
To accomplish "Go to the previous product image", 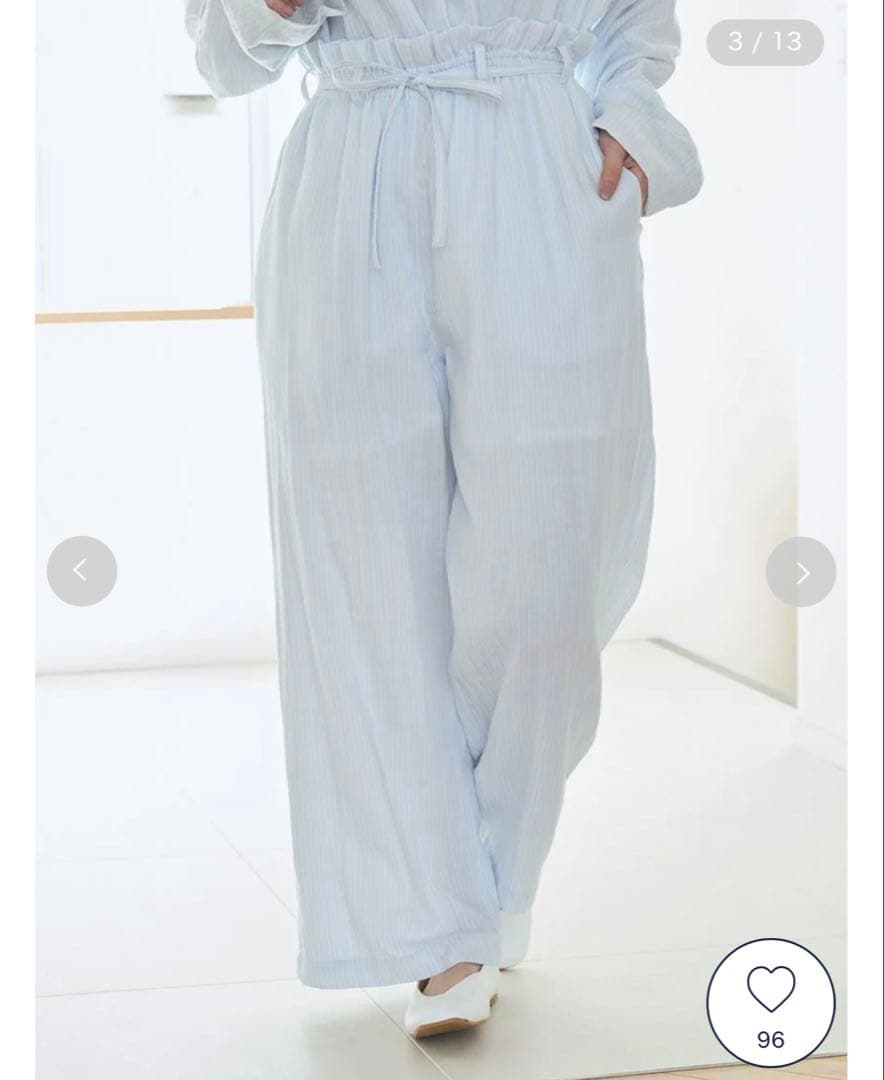I will click(82, 571).
